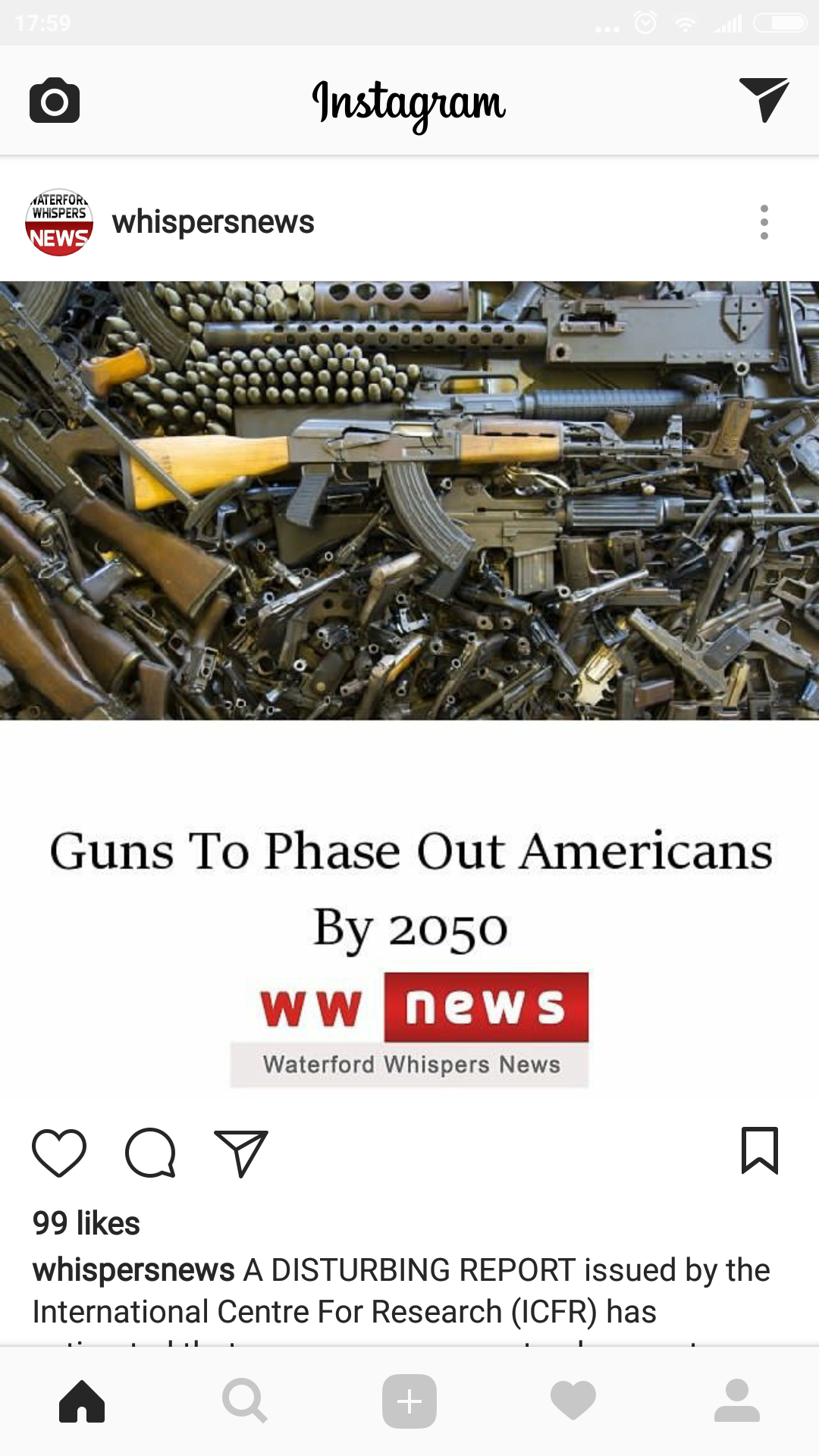The width and height of the screenshot is (819, 1456).
Task: Switch to the Search tab
Action: pos(245,1401)
